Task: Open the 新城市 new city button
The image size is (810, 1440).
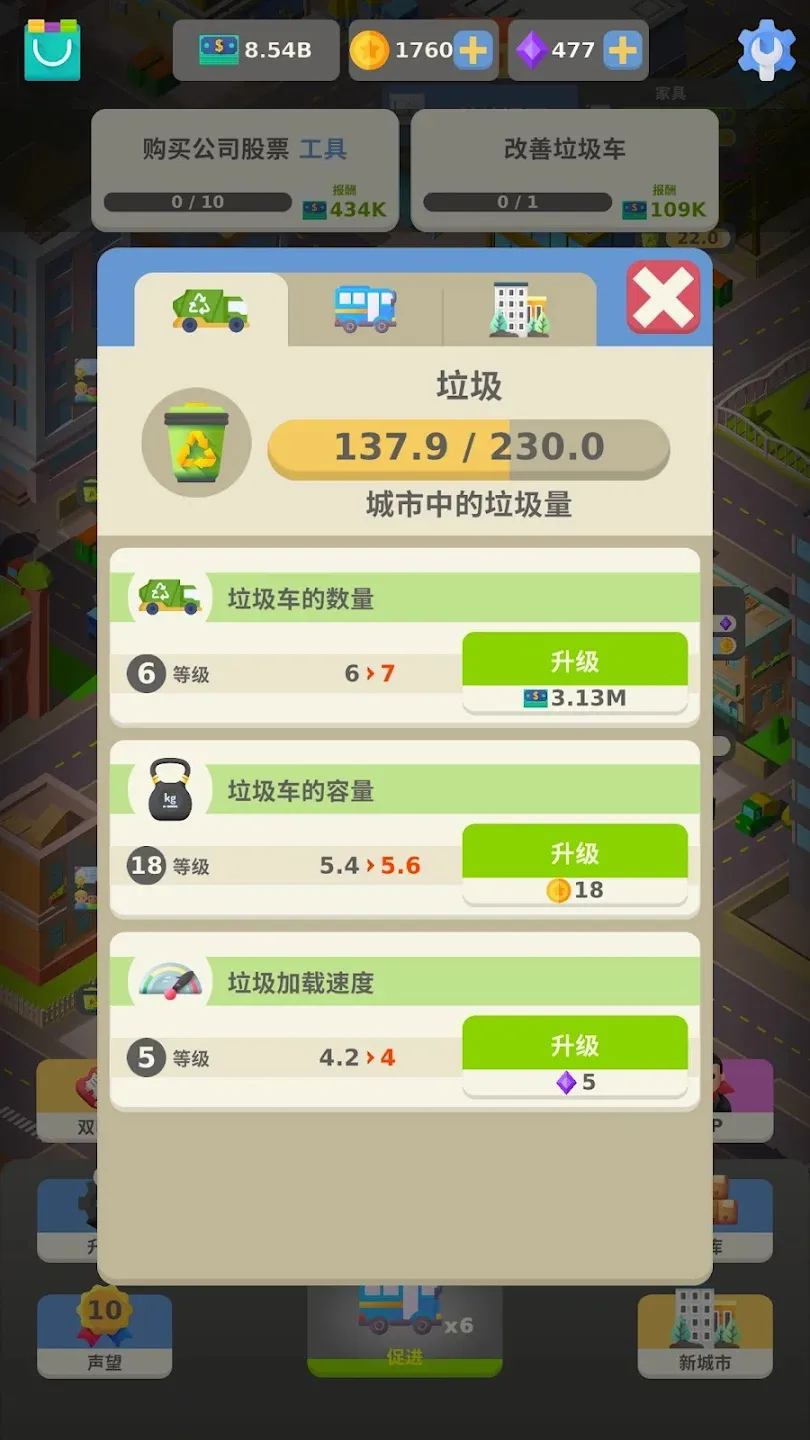Action: 705,1335
